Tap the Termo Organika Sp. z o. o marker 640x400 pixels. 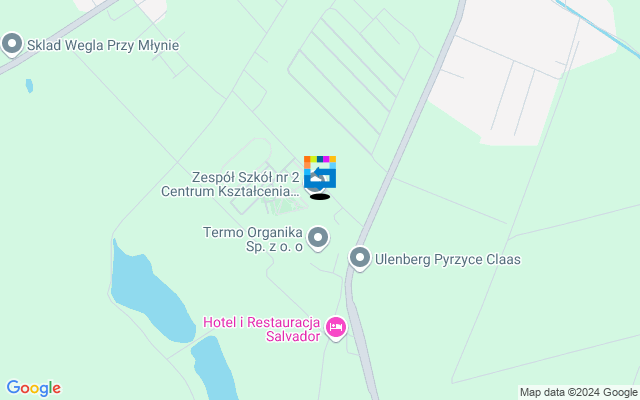point(318,238)
